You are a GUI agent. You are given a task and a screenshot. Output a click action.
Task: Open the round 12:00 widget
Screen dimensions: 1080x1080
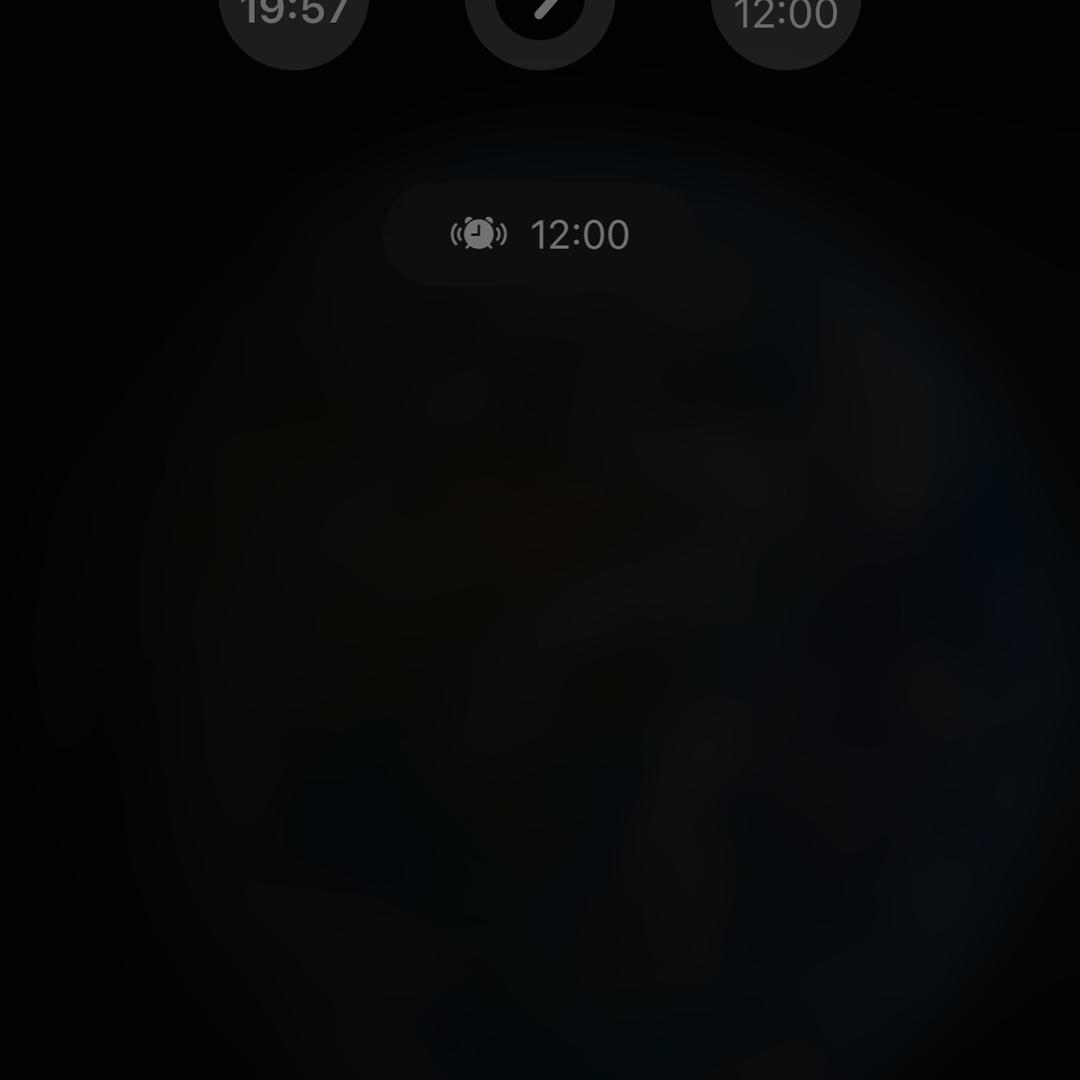(786, 22)
